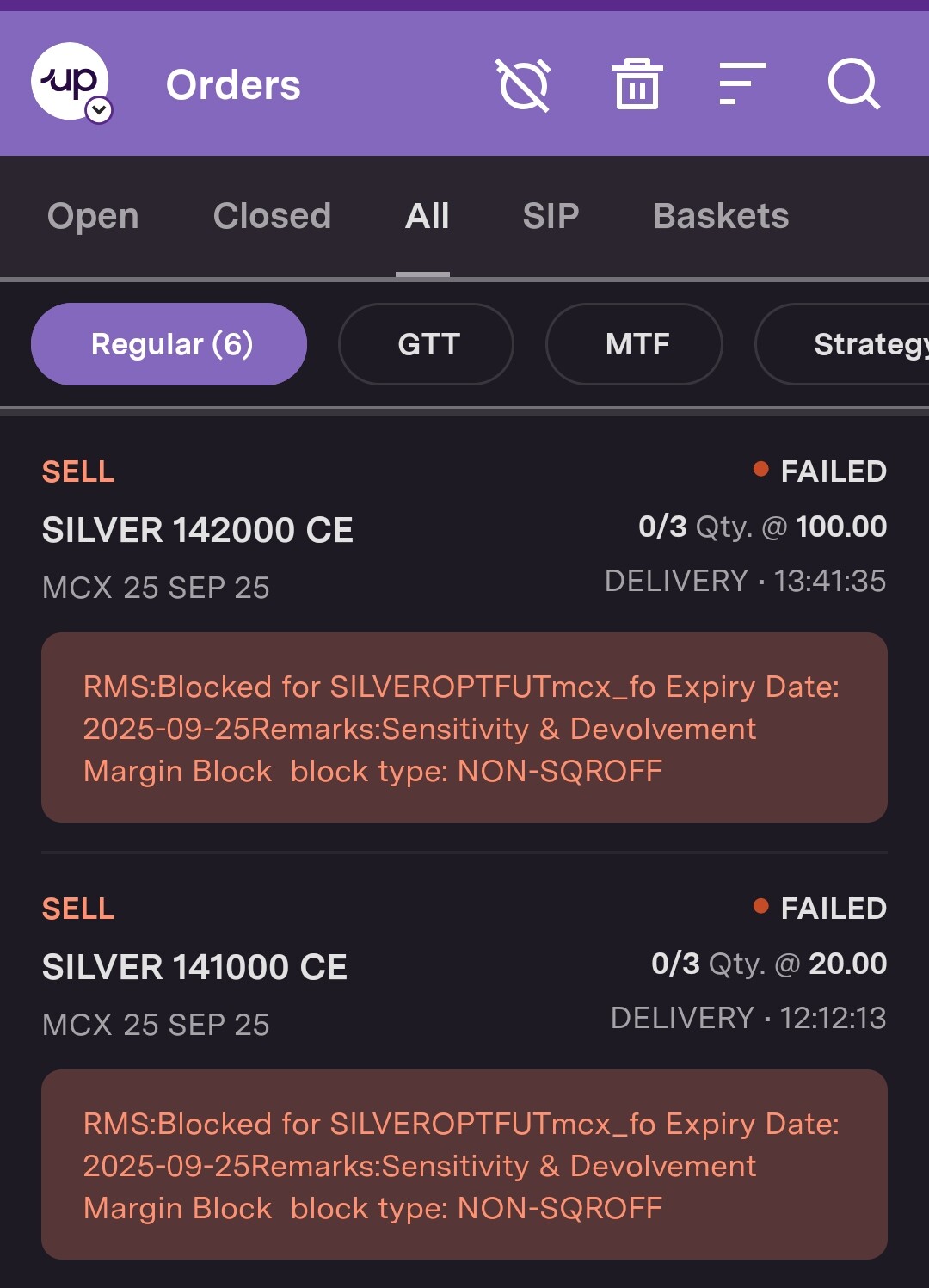Select the Regular (6) chip
Viewport: 929px width, 1288px height.
tap(169, 344)
